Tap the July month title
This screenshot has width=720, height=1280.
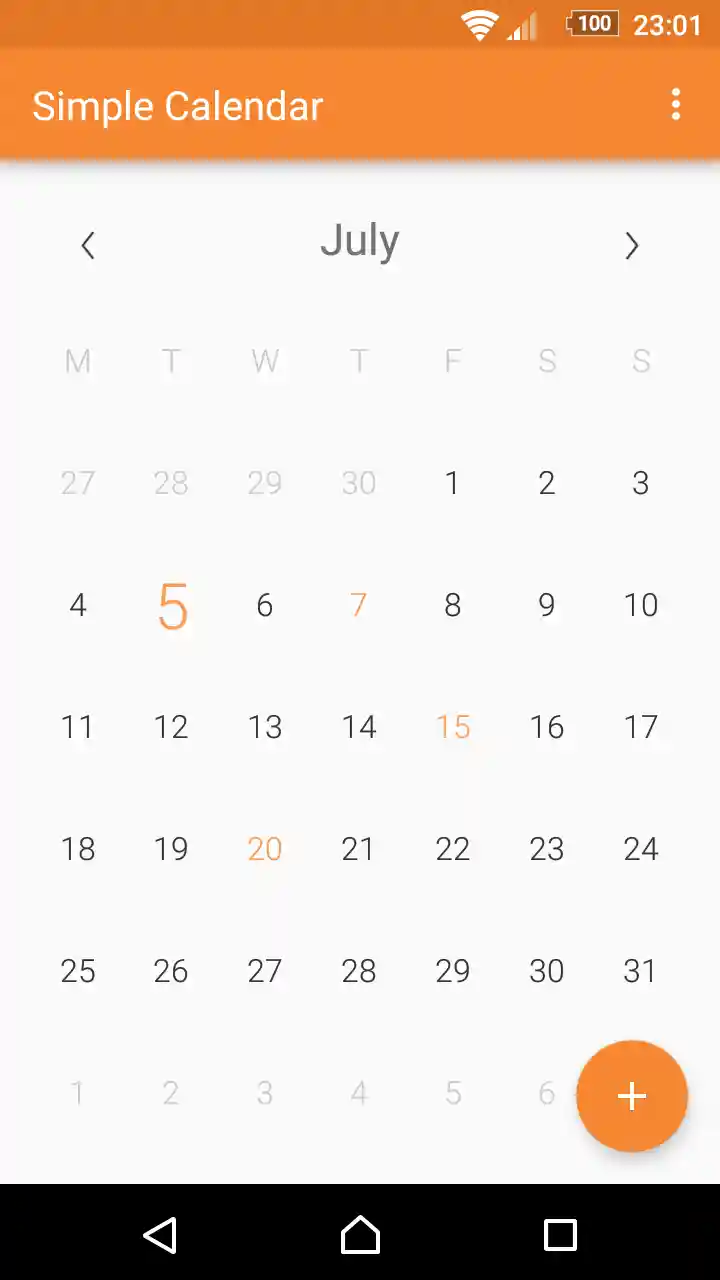pyautogui.click(x=360, y=240)
